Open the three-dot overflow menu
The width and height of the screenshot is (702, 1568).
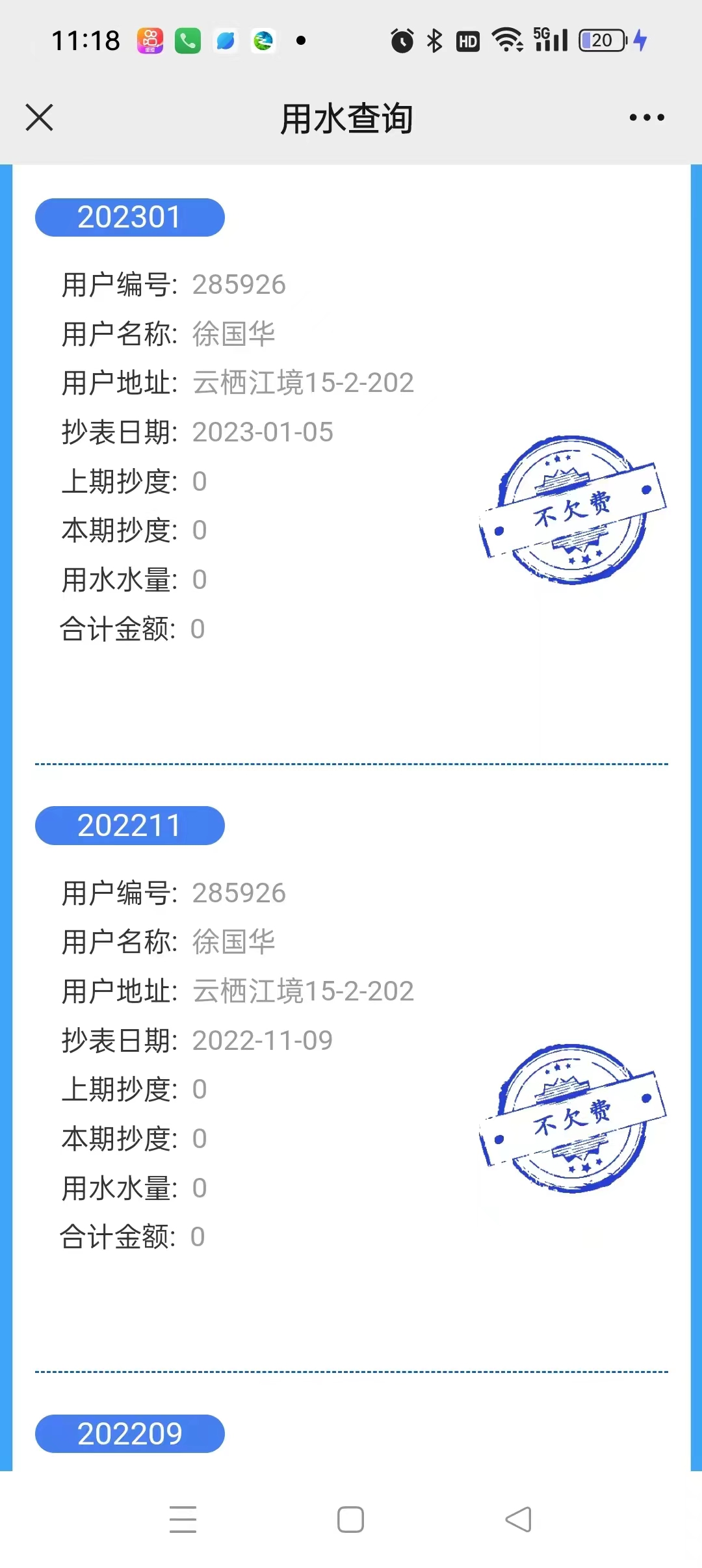[646, 118]
